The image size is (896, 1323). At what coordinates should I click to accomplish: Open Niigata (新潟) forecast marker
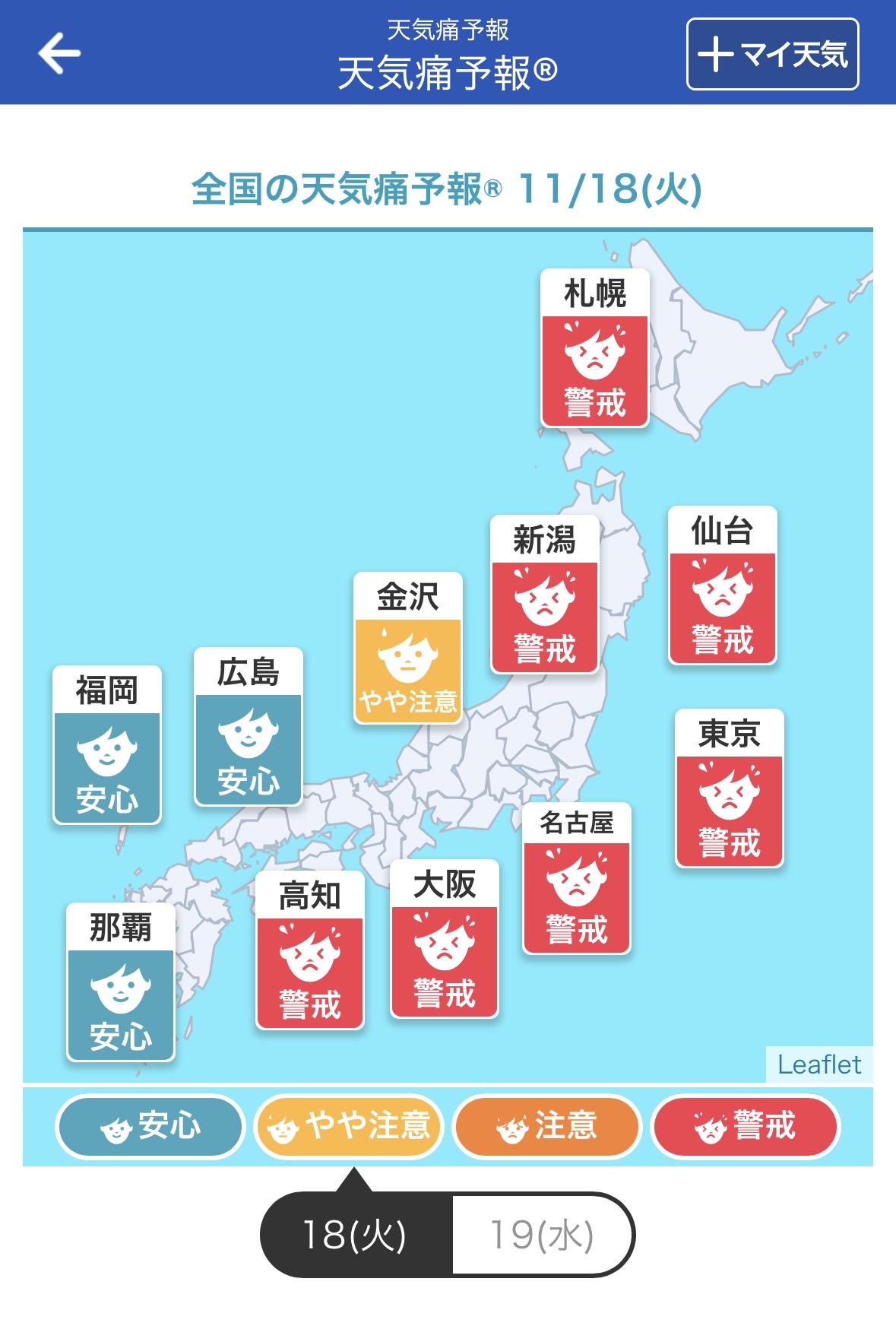pos(544,595)
